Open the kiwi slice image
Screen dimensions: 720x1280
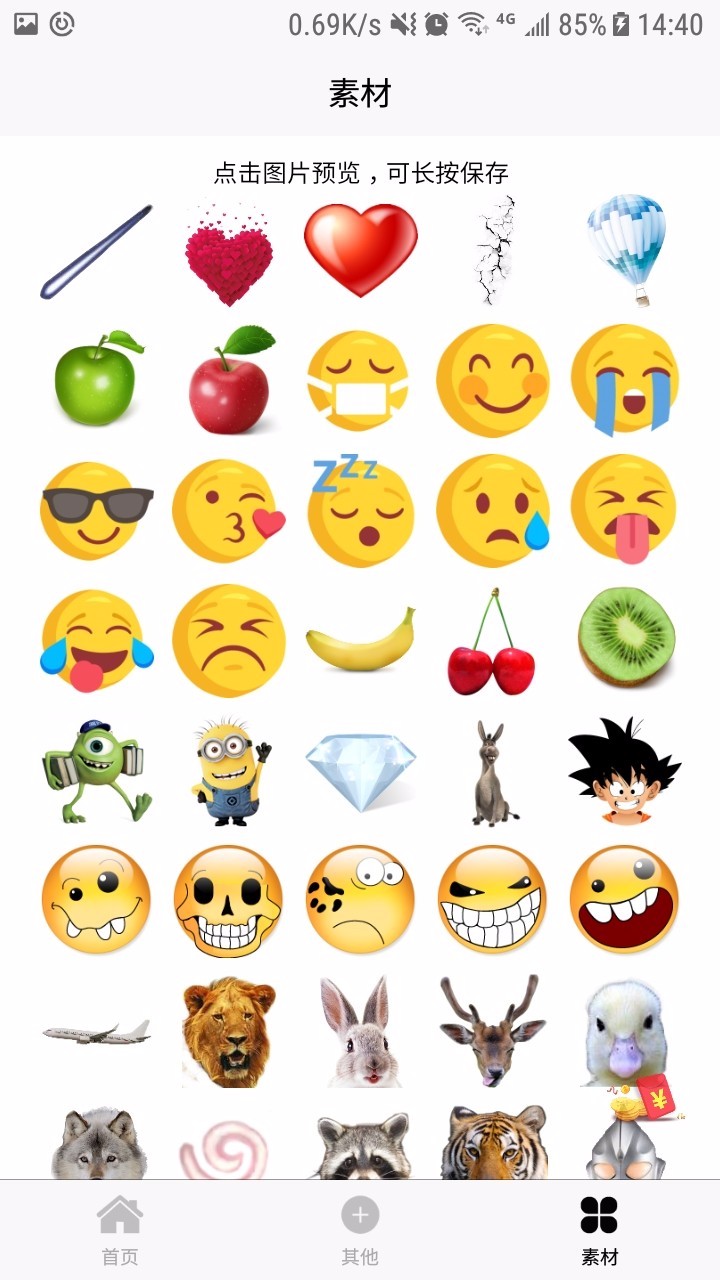click(x=627, y=640)
